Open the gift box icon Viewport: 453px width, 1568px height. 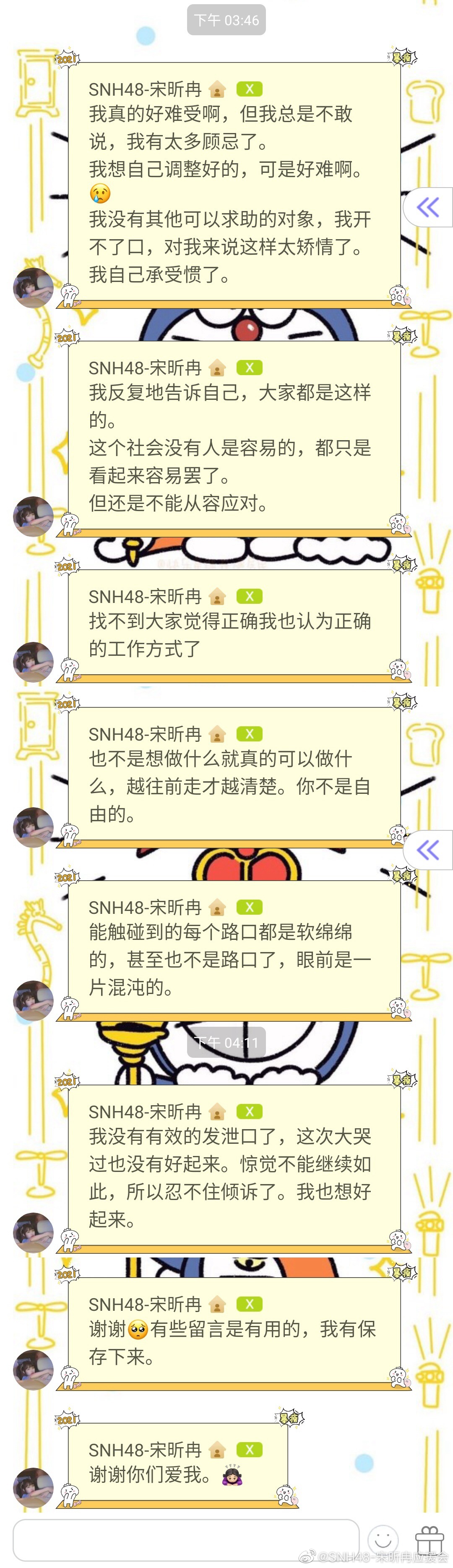pyautogui.click(x=430, y=1541)
